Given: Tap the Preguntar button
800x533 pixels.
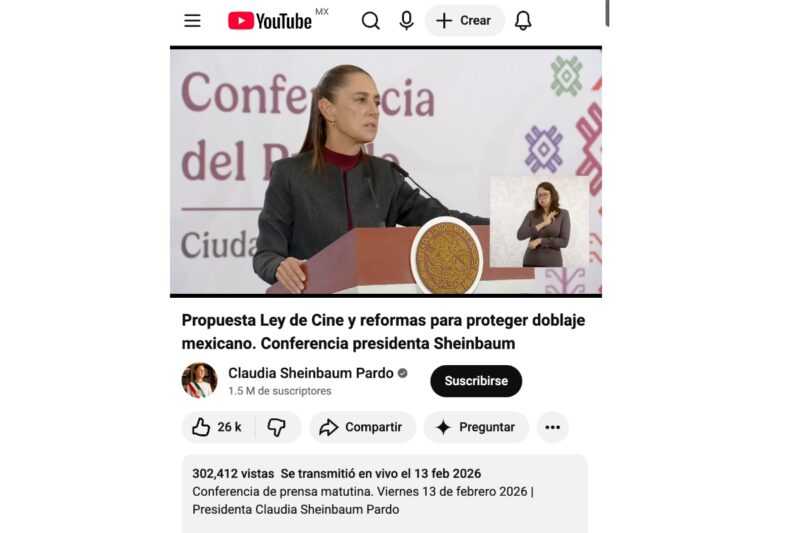Looking at the screenshot, I should click(x=476, y=427).
